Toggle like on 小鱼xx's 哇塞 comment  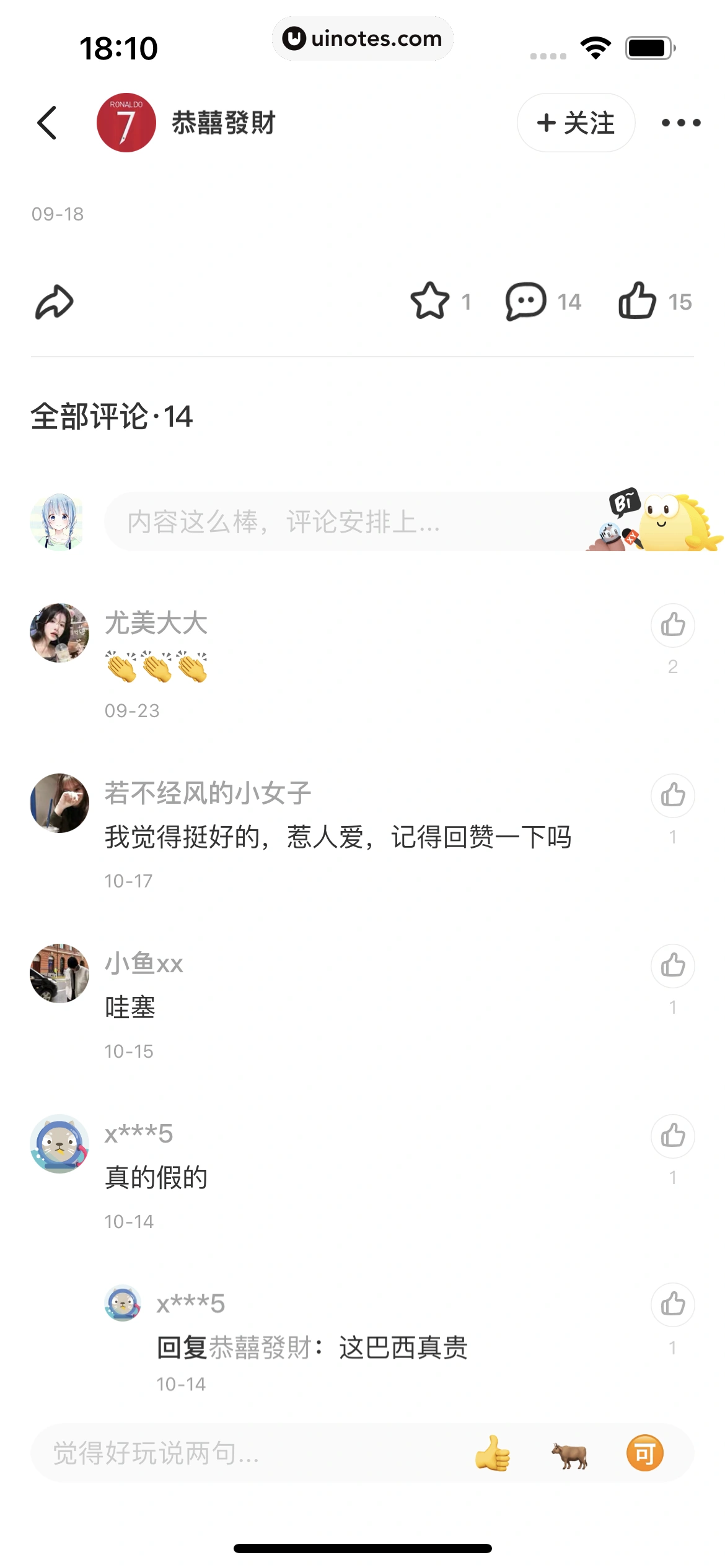(672, 966)
